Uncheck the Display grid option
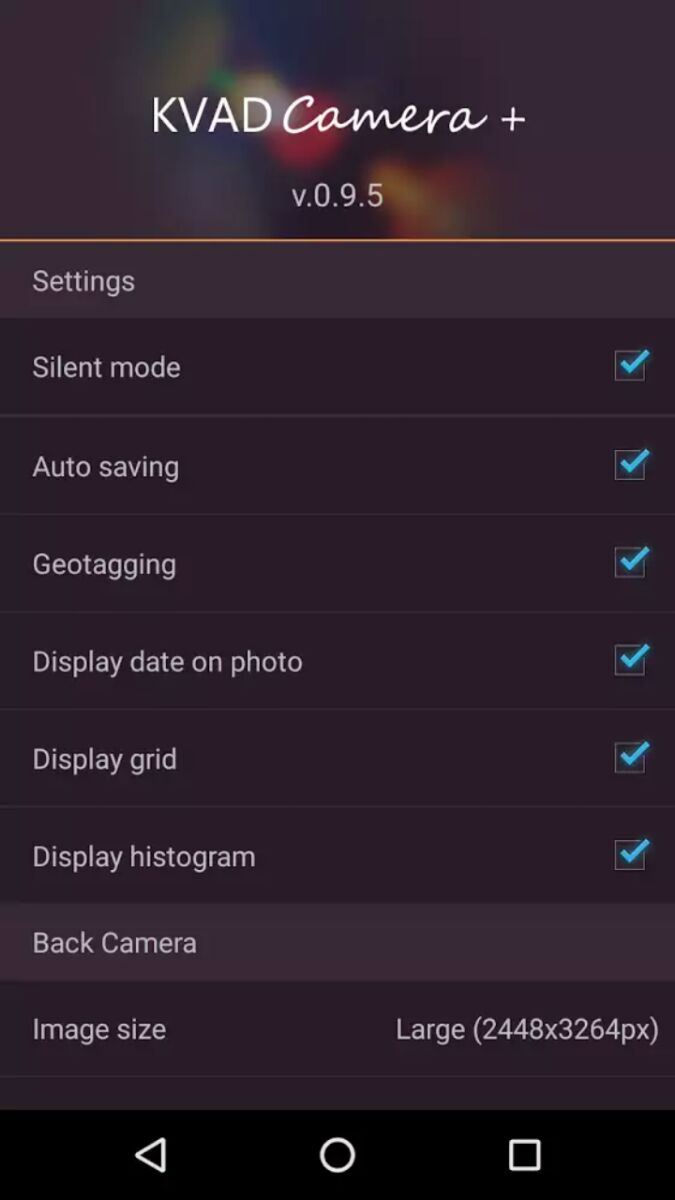The width and height of the screenshot is (675, 1200). 630,758
